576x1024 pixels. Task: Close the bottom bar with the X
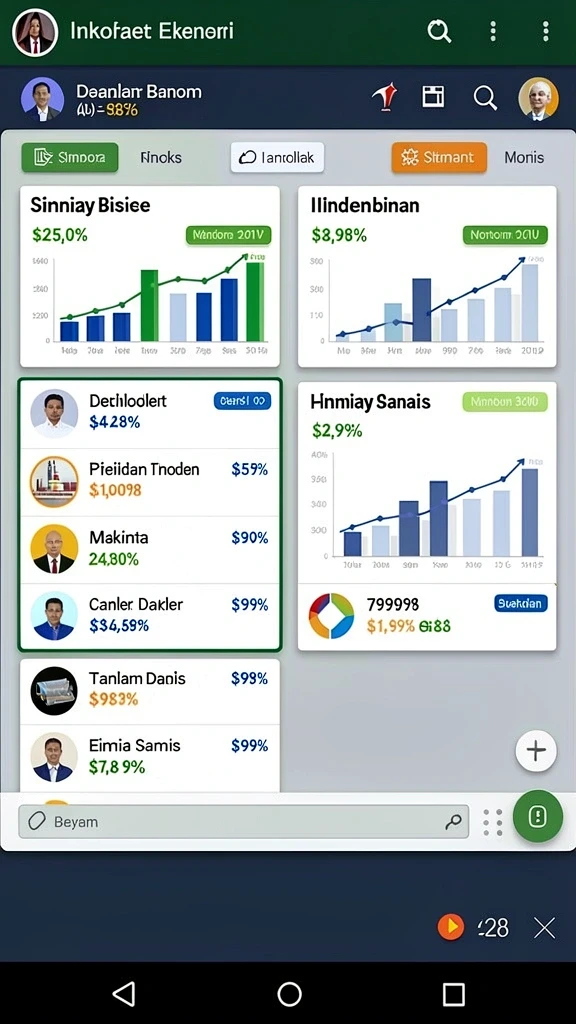(544, 927)
